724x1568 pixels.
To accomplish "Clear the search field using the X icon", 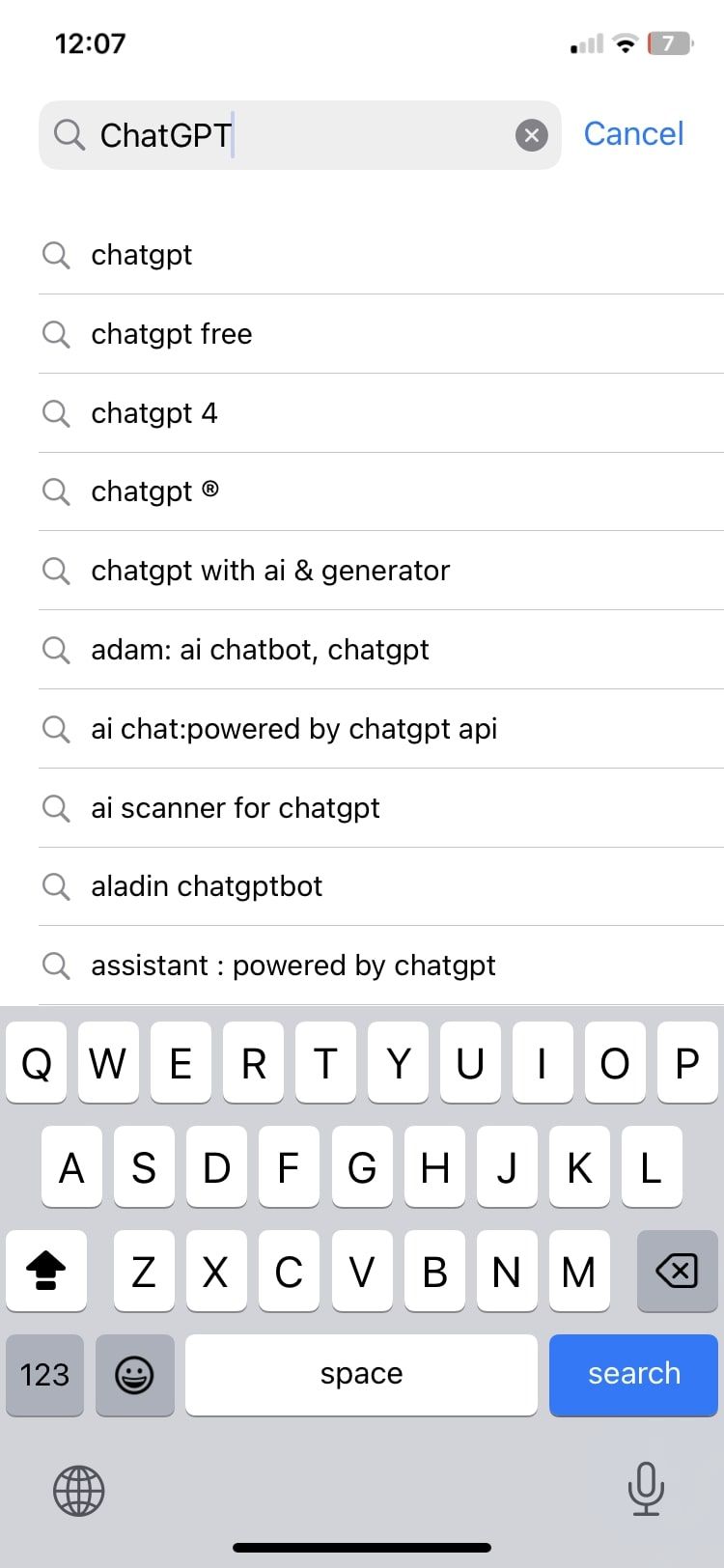I will tap(532, 135).
